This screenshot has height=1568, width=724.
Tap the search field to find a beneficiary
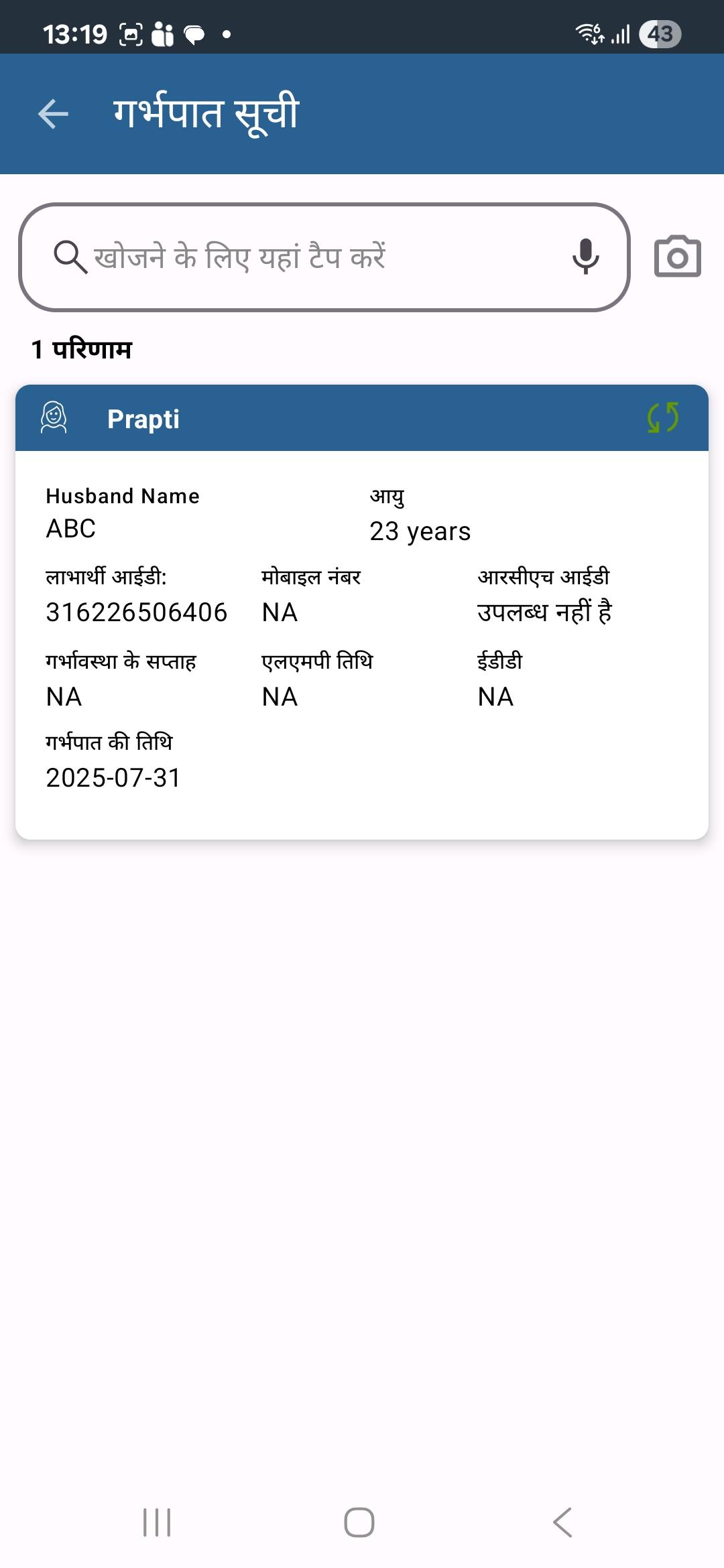(324, 257)
